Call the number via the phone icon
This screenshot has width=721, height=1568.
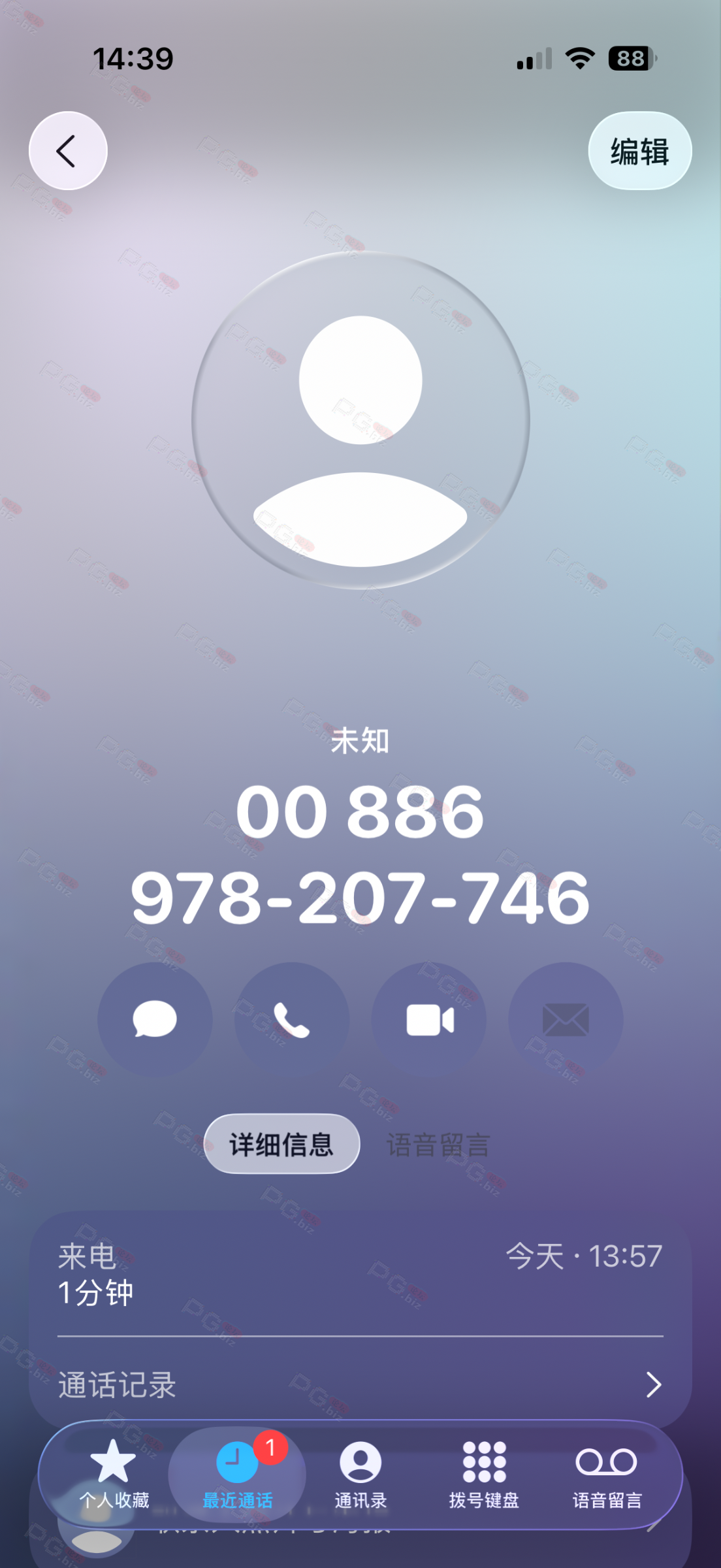coord(292,1019)
